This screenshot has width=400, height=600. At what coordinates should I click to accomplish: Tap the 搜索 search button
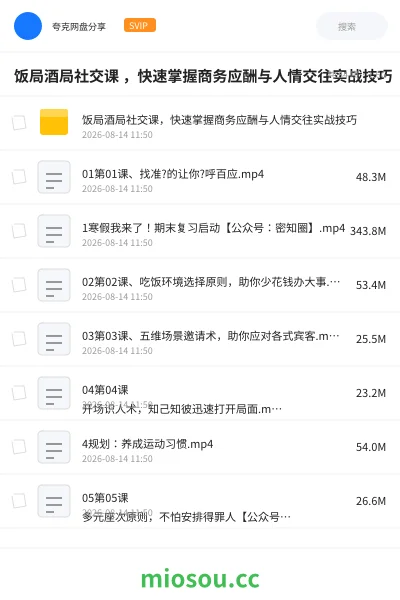[x=352, y=26]
